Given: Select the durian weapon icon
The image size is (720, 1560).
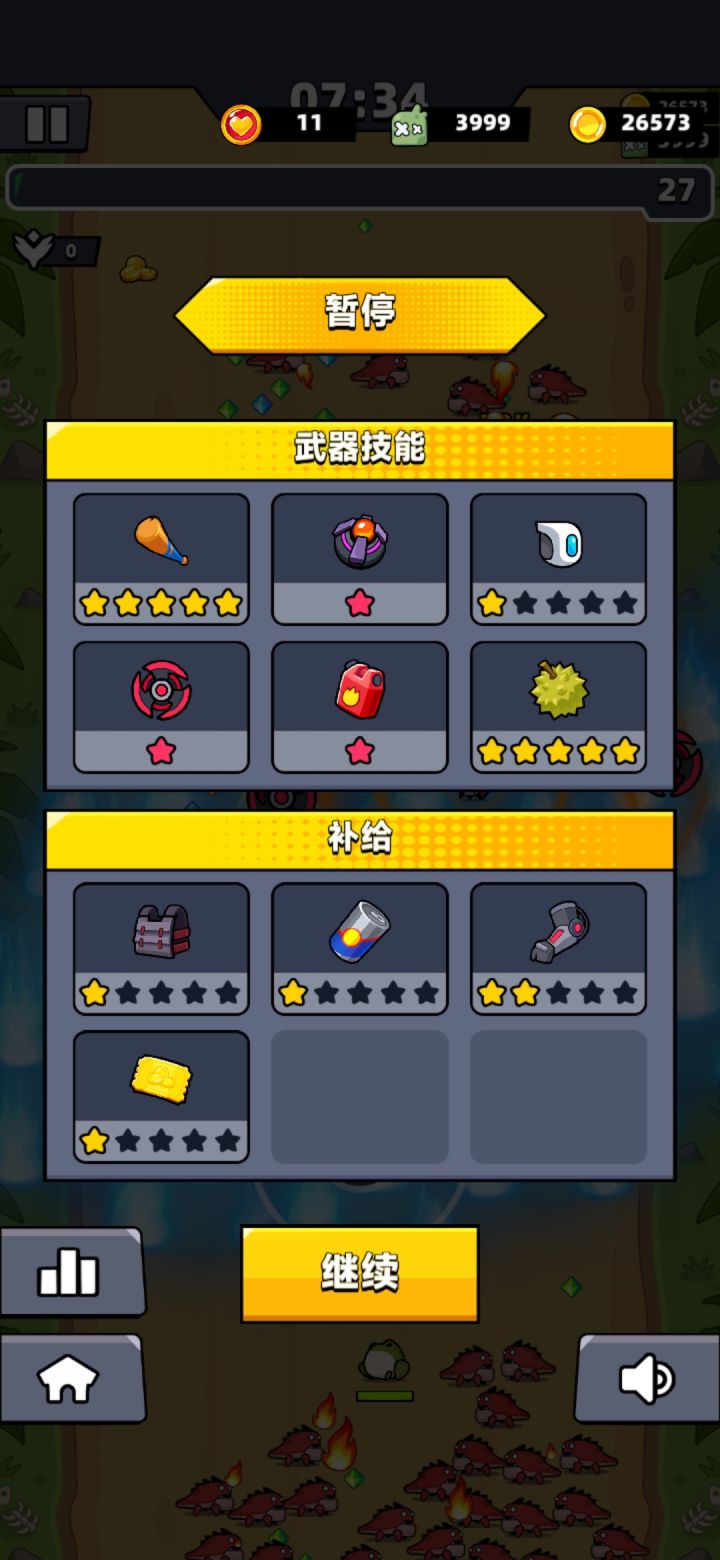Looking at the screenshot, I should pyautogui.click(x=558, y=690).
